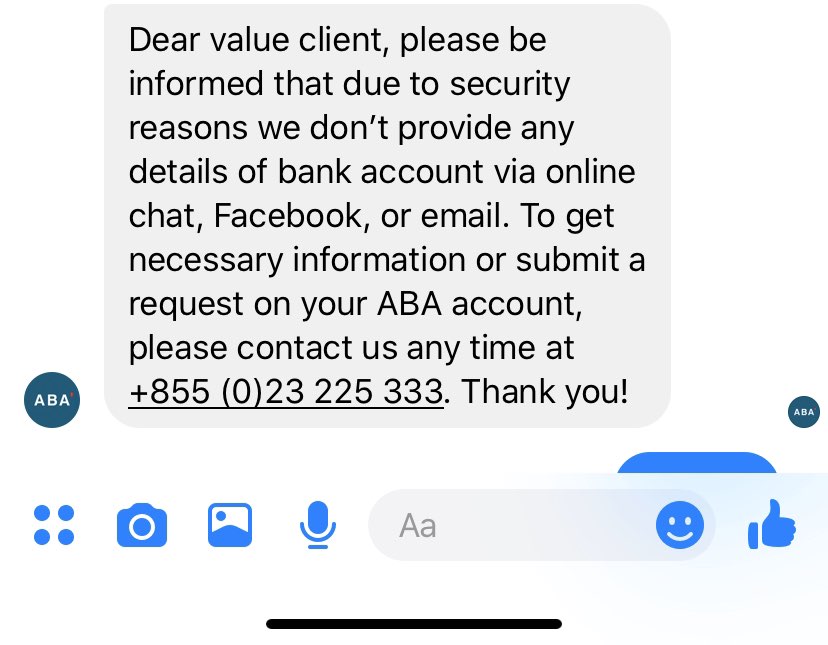Open the emoji picker smiley

tap(680, 525)
